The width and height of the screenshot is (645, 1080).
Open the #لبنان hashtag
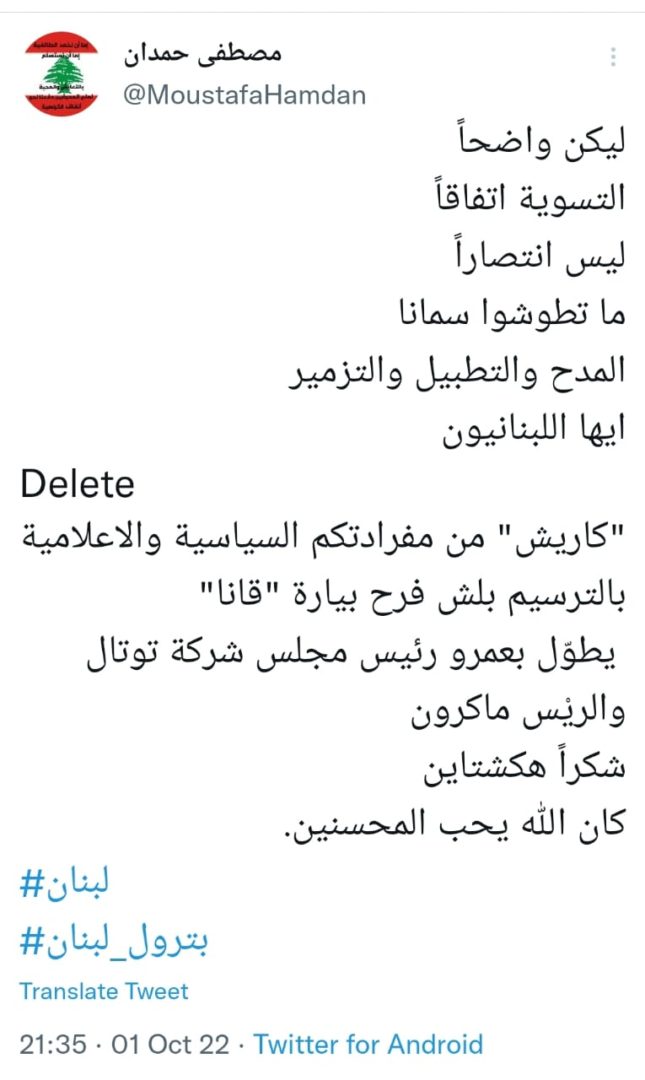[64, 882]
